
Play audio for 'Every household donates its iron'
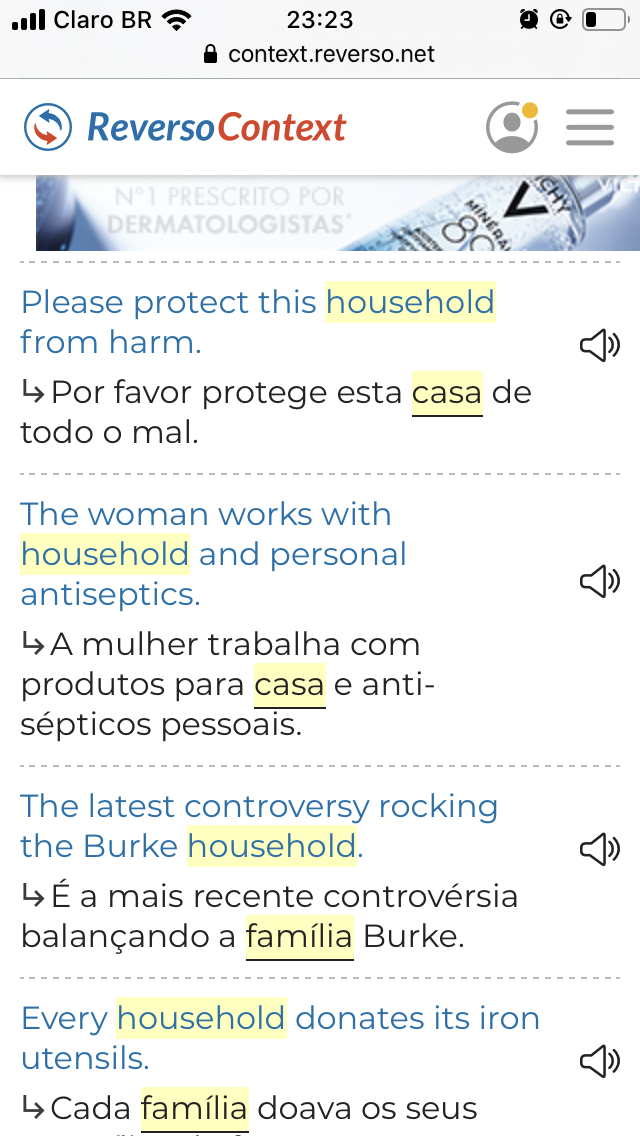[x=599, y=1061]
